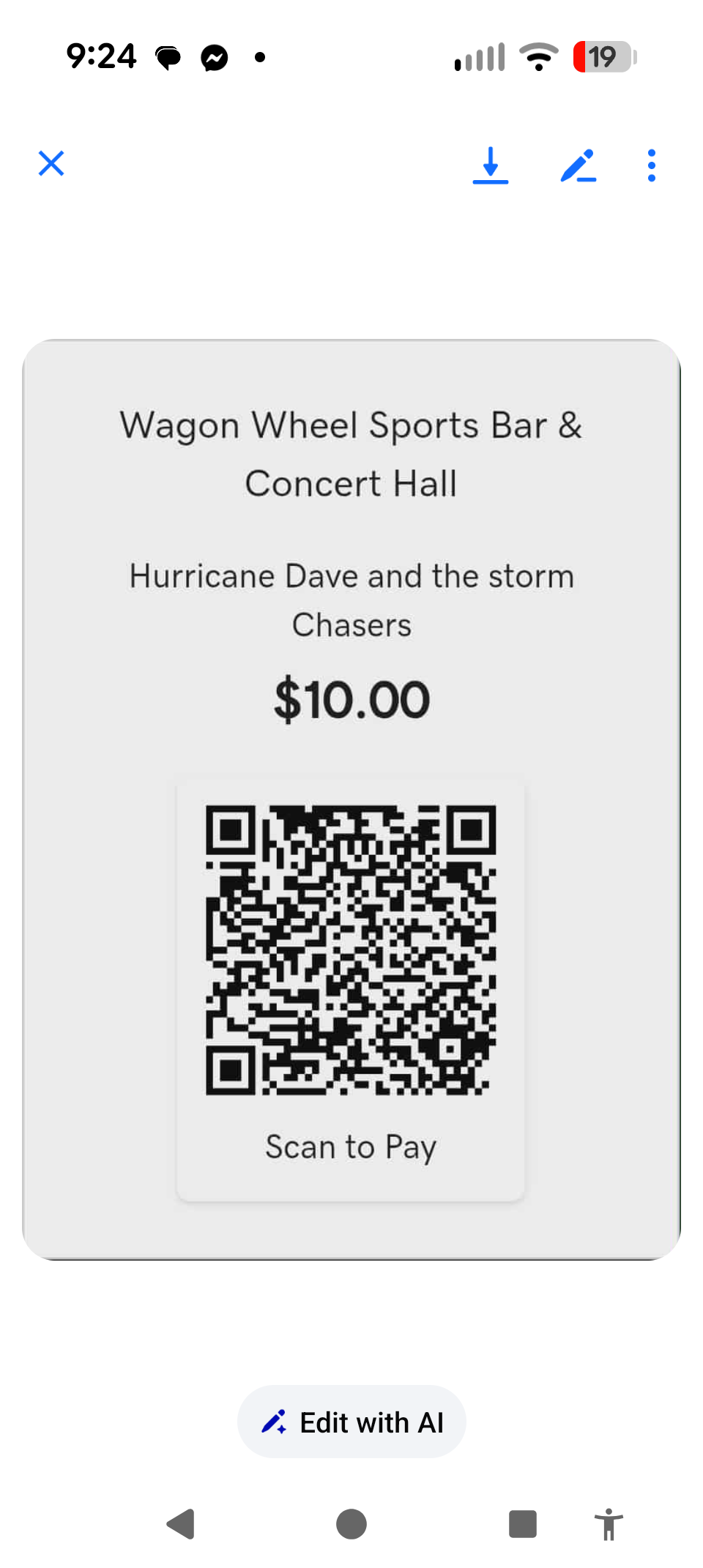703x1568 pixels.
Task: Go to the home screen
Action: (351, 1524)
